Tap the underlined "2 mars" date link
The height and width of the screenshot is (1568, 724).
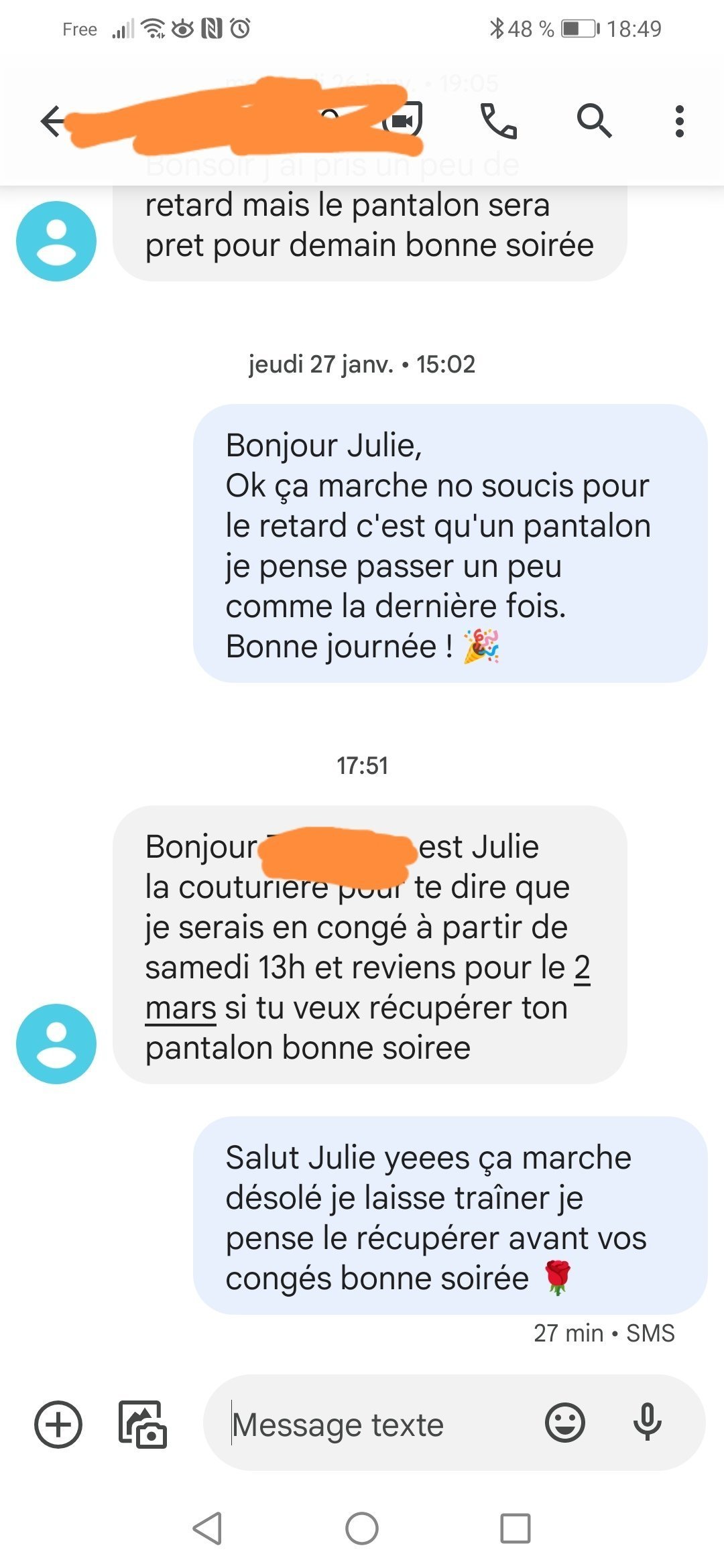(367, 987)
